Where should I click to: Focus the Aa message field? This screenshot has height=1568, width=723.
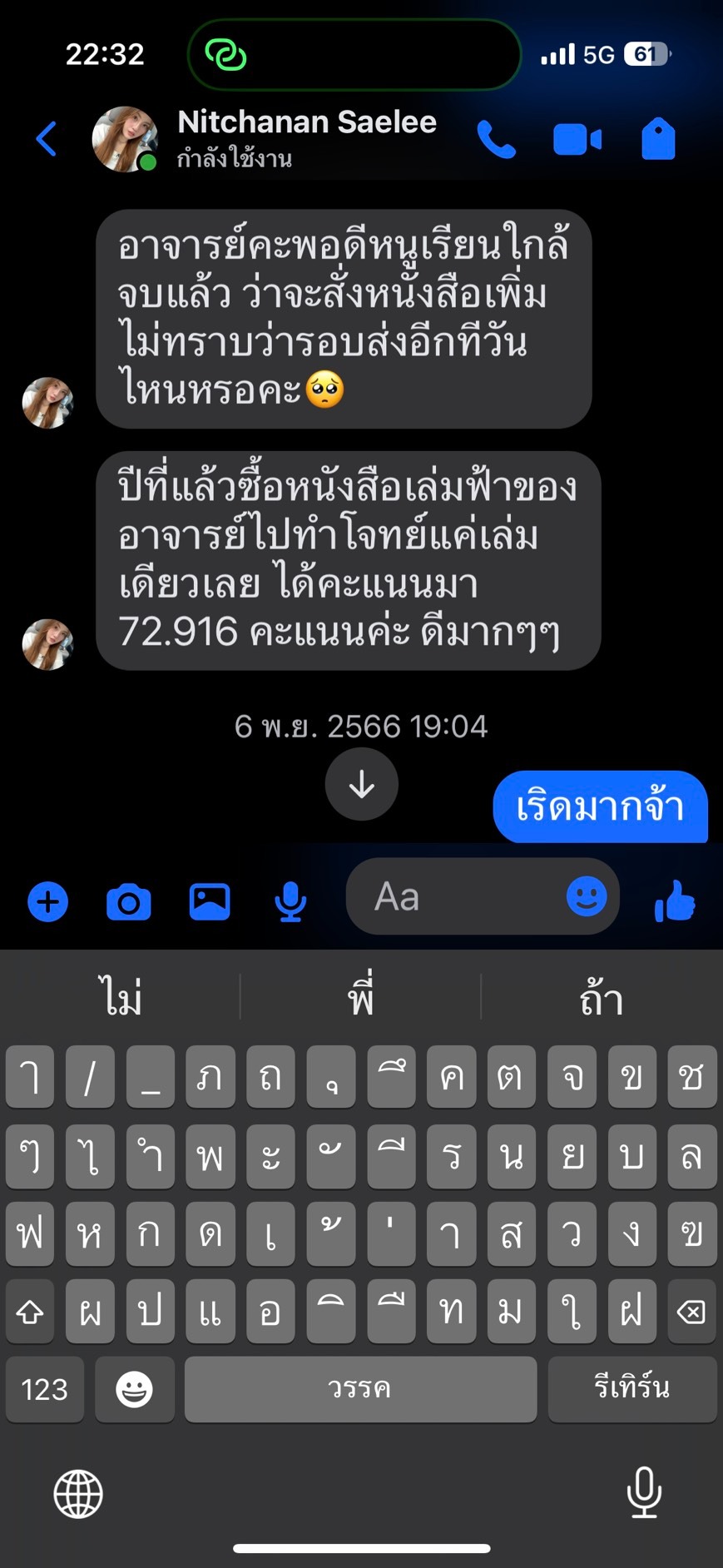tap(458, 897)
